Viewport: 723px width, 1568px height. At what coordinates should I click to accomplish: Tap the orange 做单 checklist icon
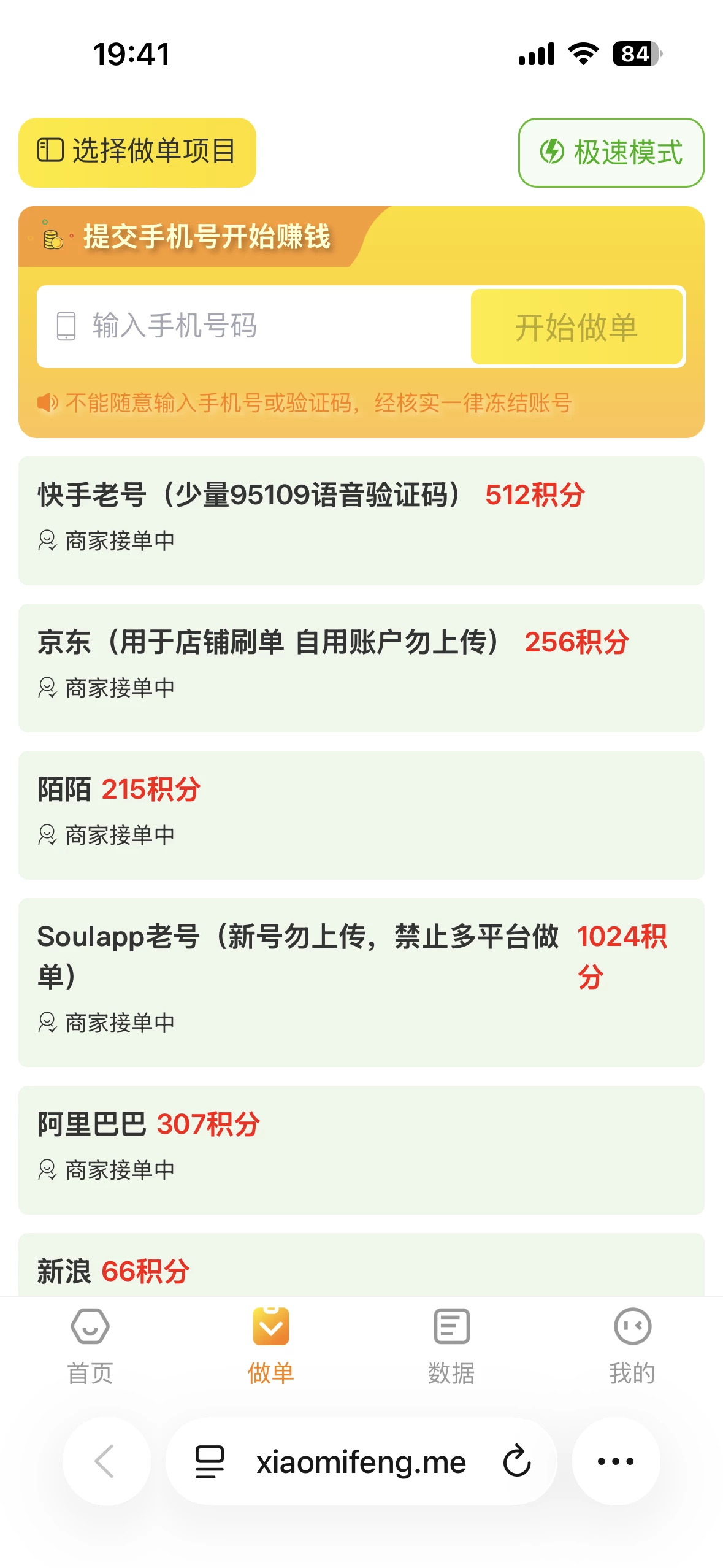click(x=271, y=1326)
